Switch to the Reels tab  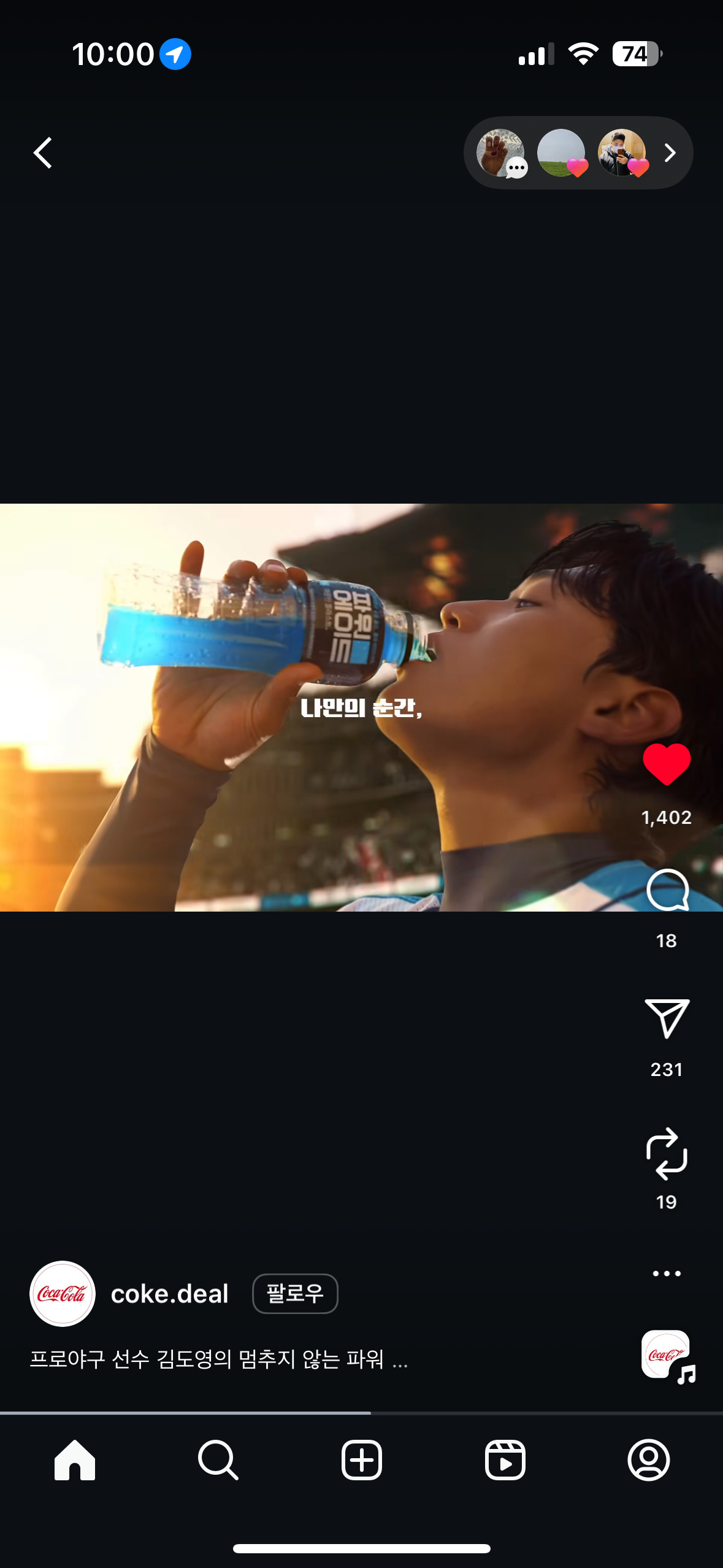(x=505, y=1460)
